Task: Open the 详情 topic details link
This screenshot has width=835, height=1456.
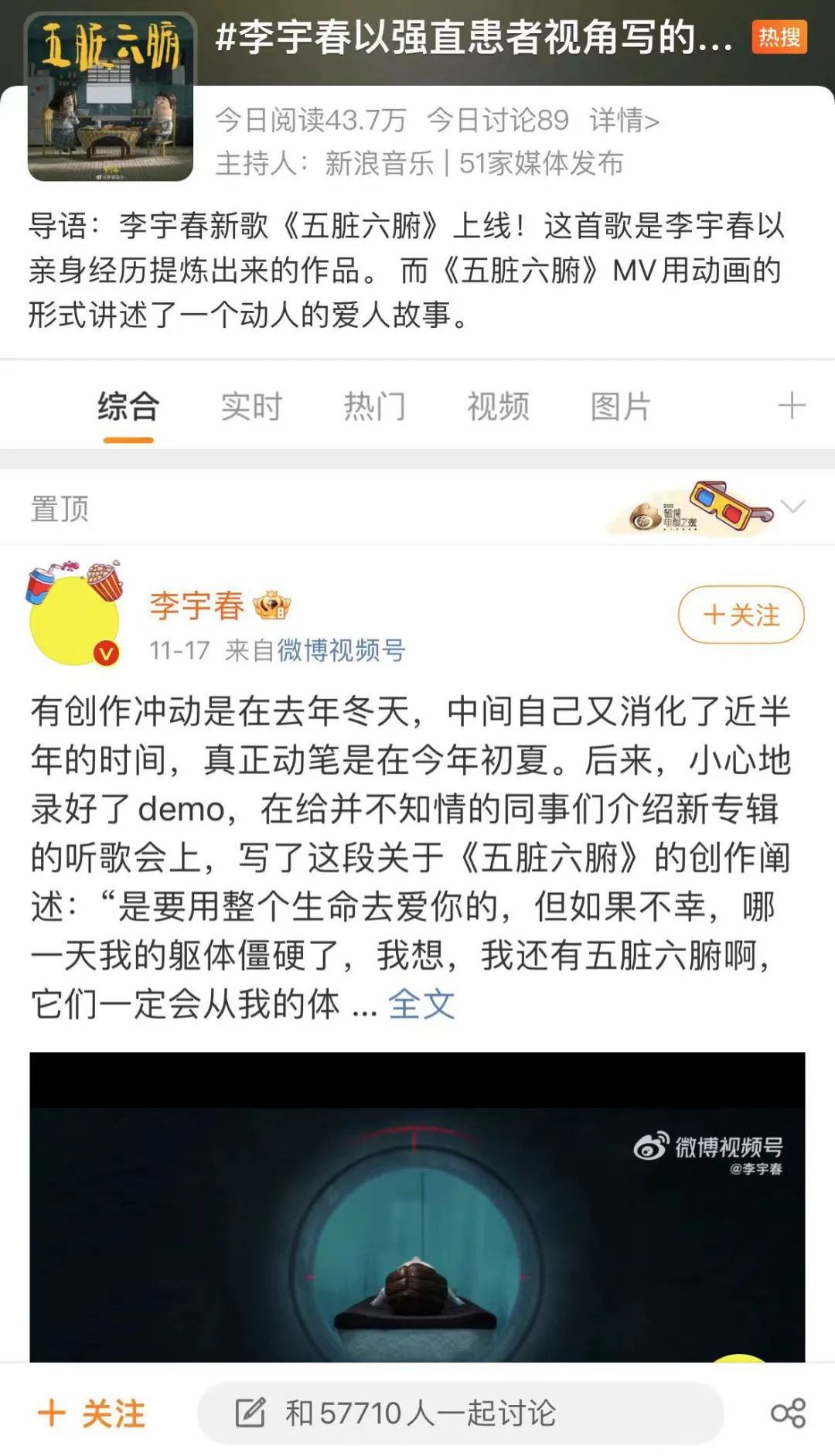Action: click(x=624, y=121)
